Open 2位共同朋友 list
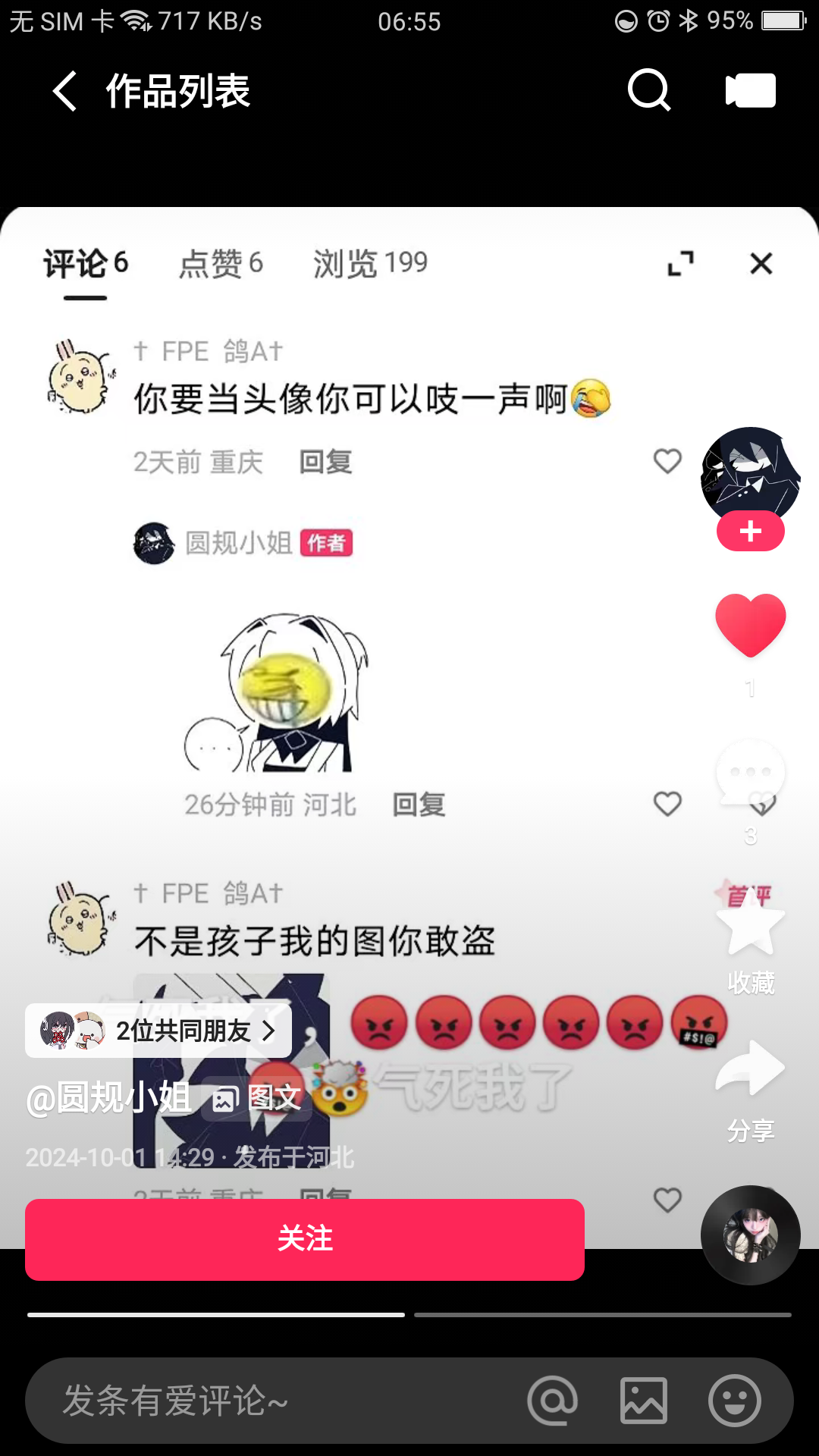The width and height of the screenshot is (819, 1456). click(x=158, y=1031)
